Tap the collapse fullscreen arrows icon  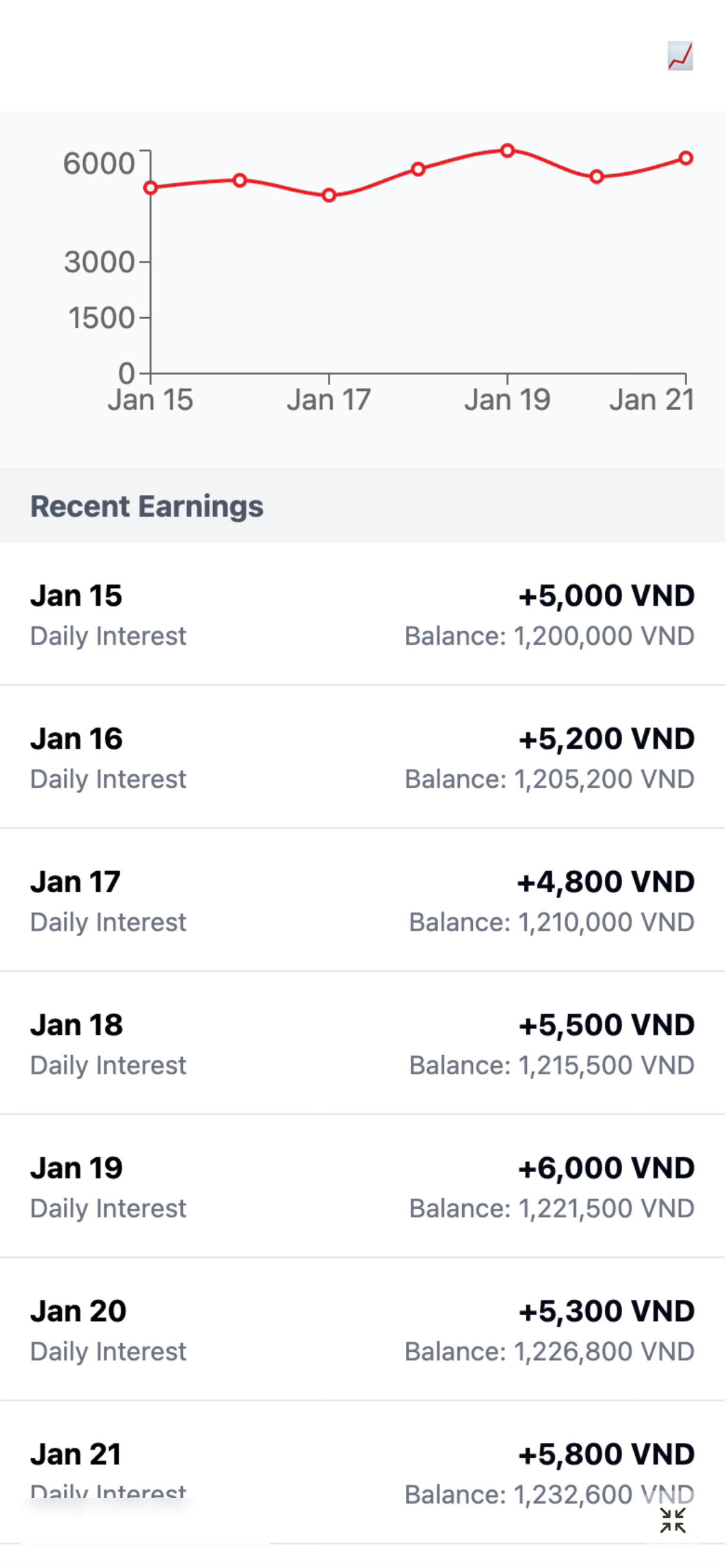[672, 1520]
